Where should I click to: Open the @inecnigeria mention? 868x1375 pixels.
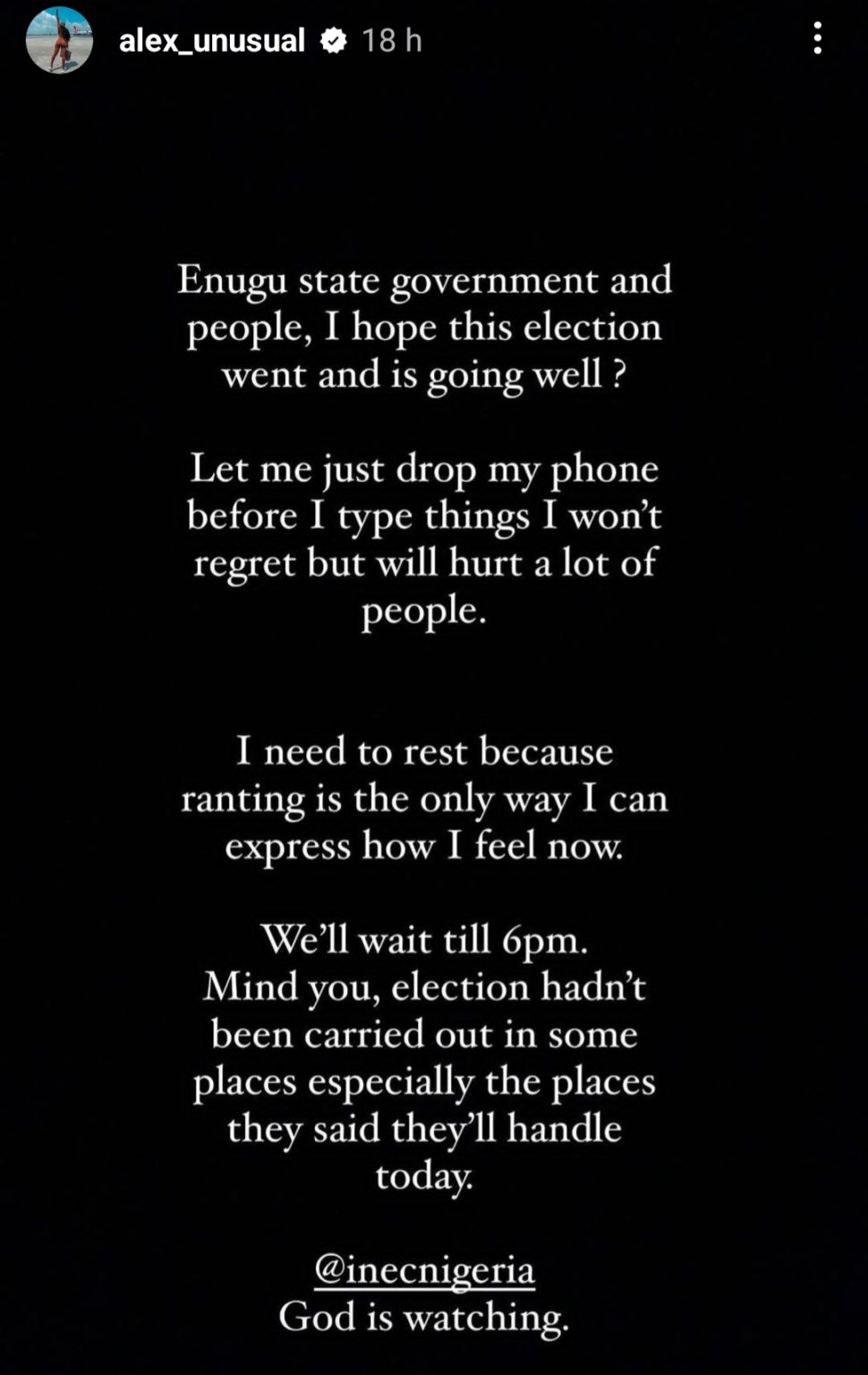click(x=424, y=1269)
